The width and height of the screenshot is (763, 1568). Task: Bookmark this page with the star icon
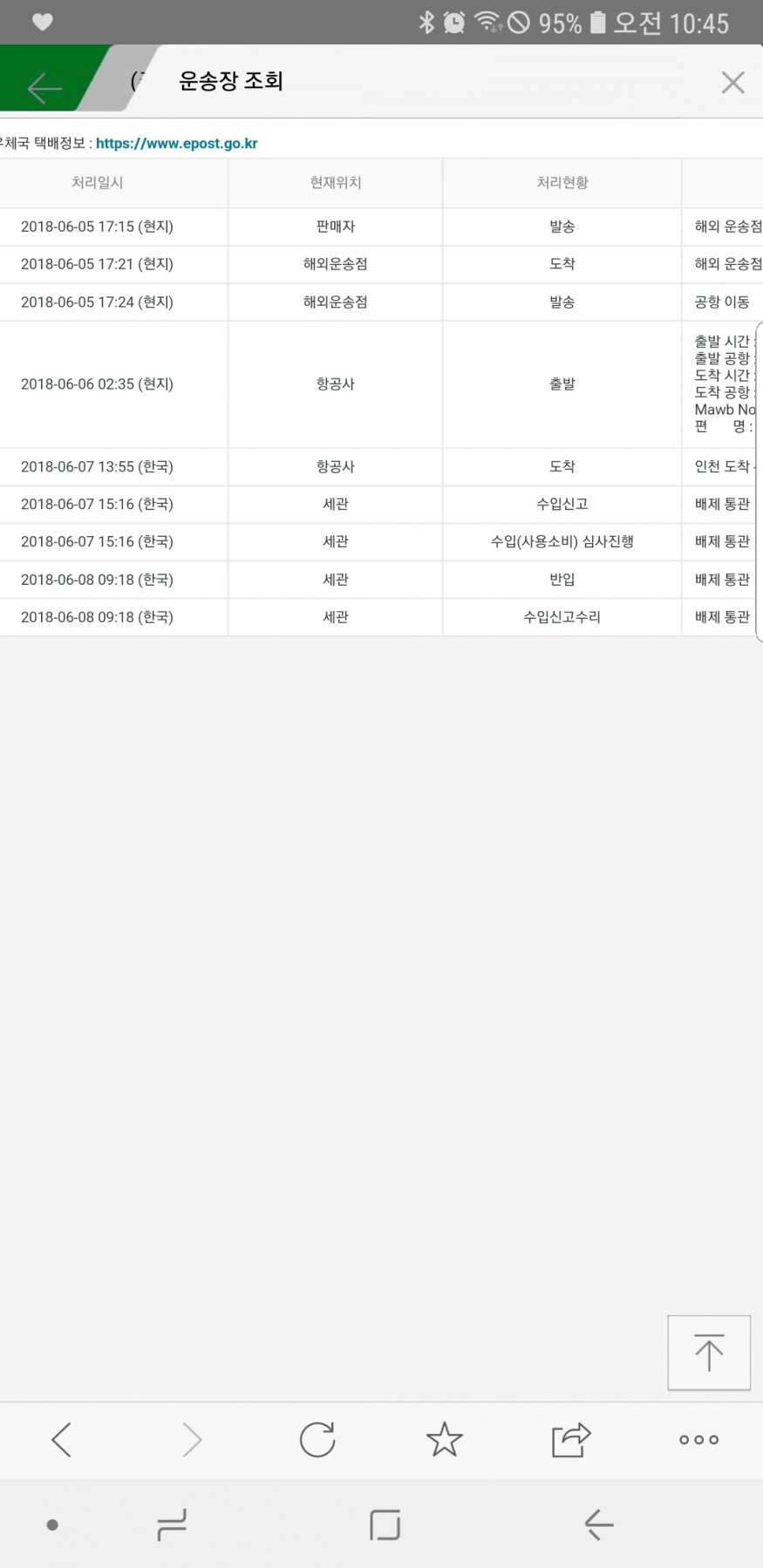coord(444,1439)
